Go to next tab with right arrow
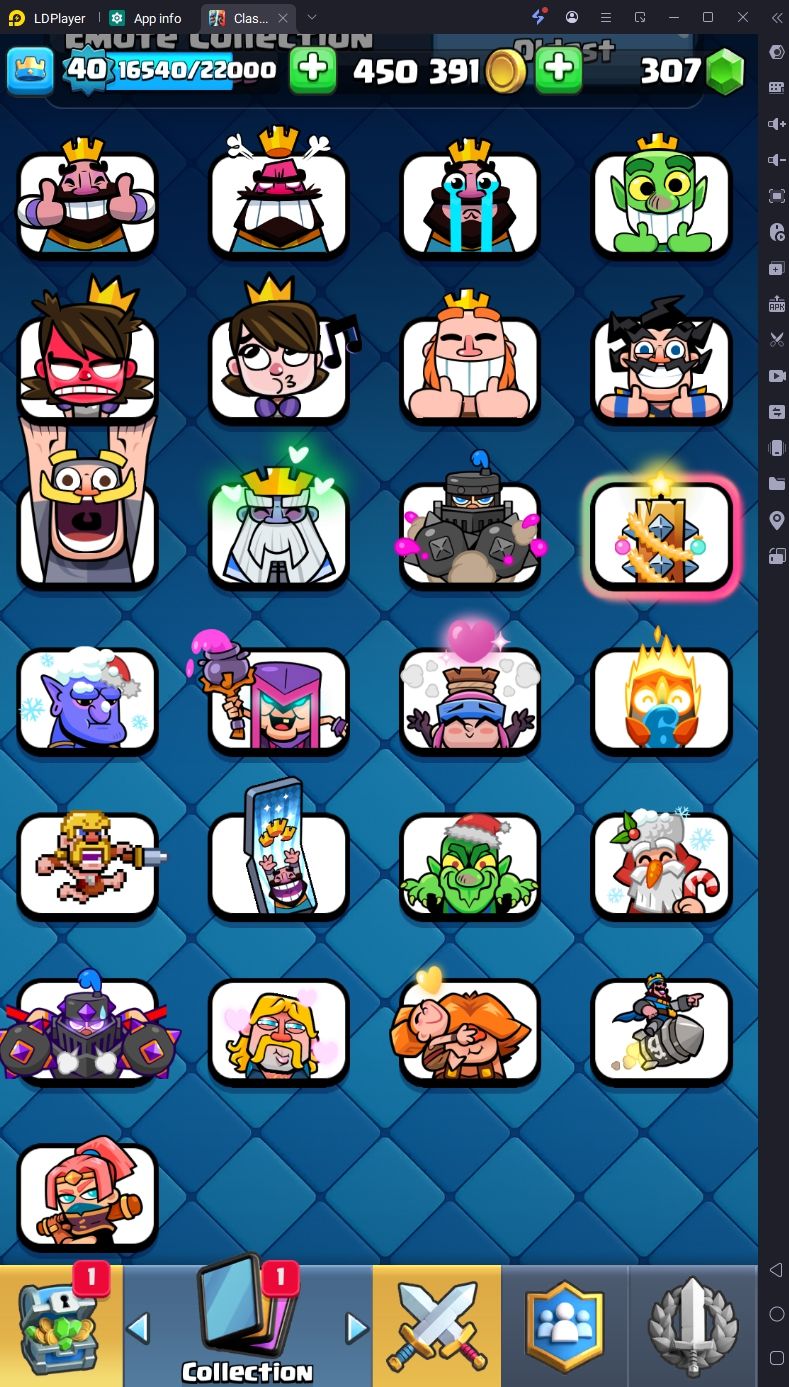Viewport: 789px width, 1387px height. (356, 1328)
